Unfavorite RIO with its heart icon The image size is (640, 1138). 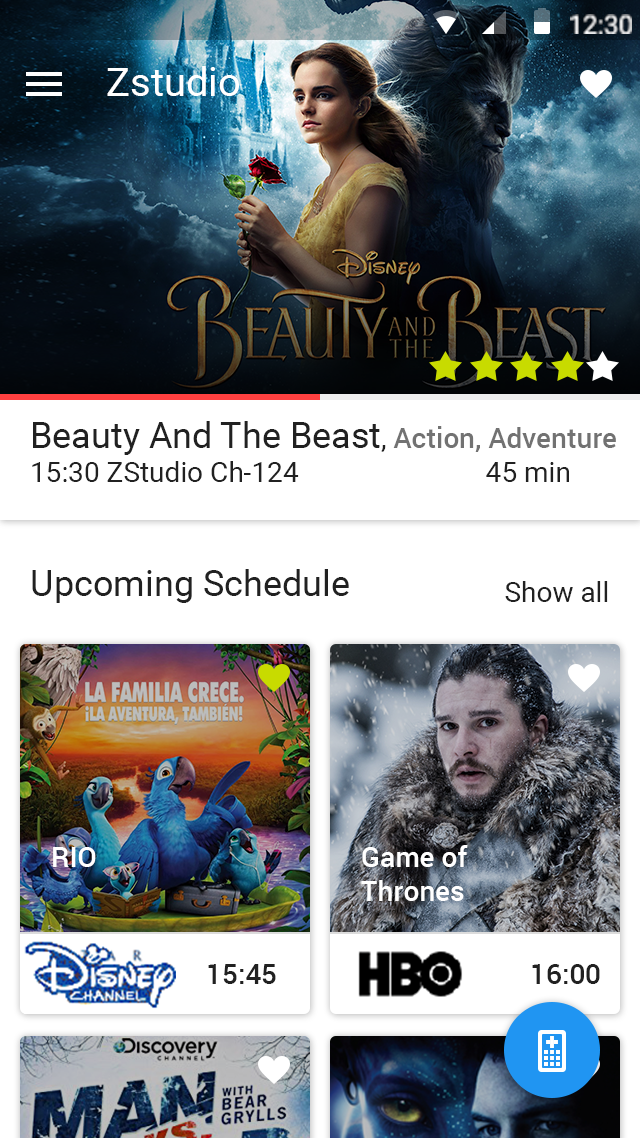coord(274,677)
